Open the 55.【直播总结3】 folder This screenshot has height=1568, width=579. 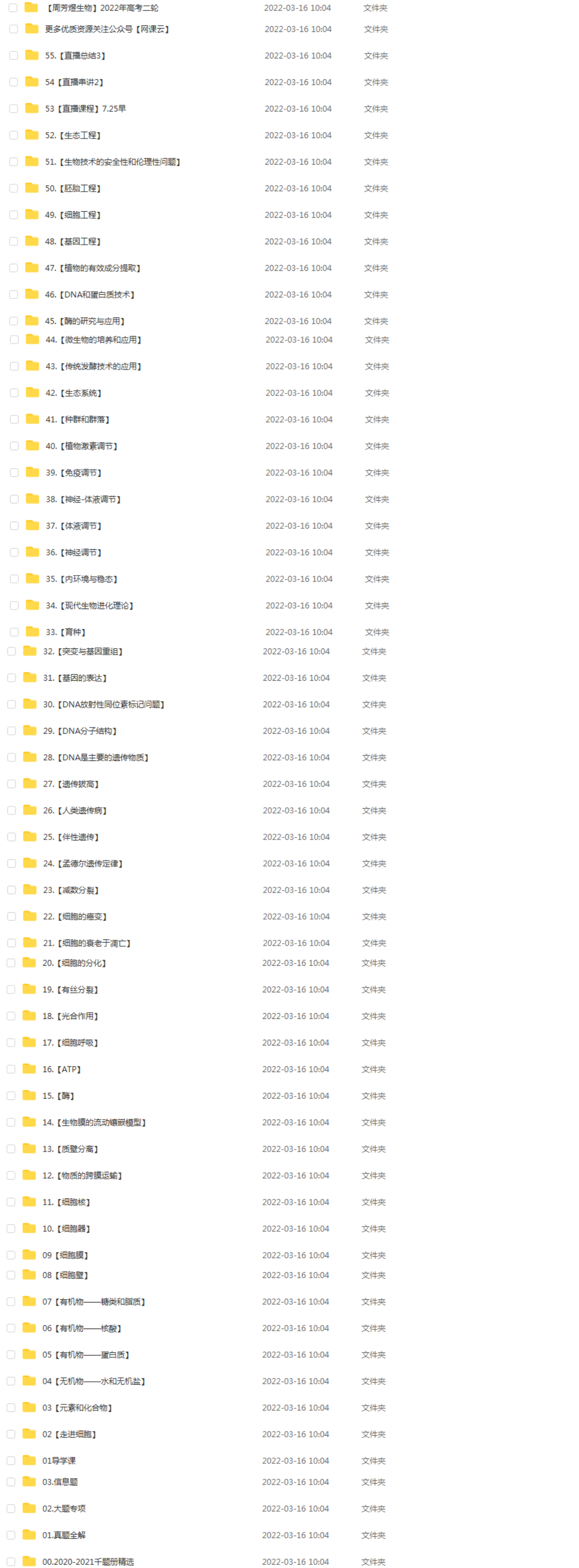coord(75,55)
